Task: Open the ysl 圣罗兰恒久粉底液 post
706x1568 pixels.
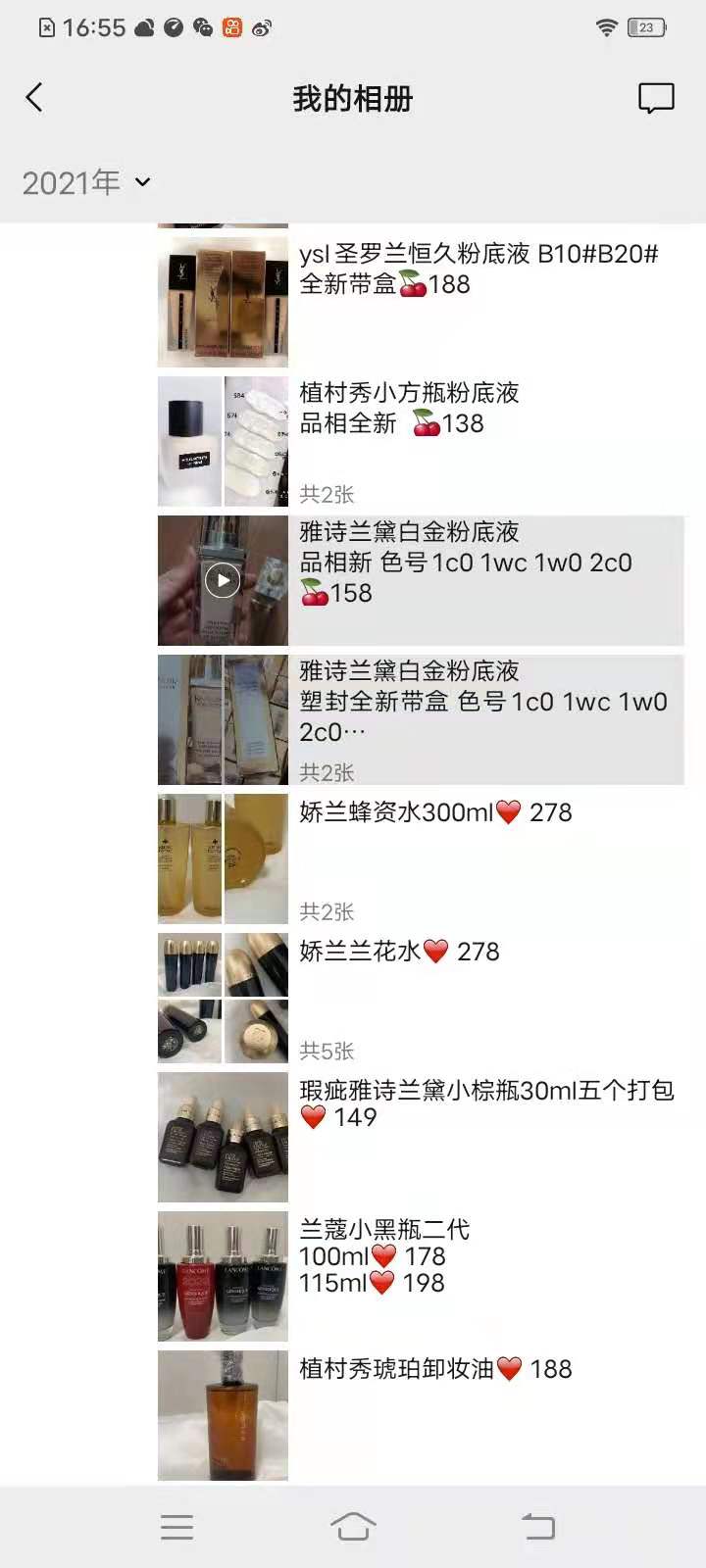Action: point(479,269)
